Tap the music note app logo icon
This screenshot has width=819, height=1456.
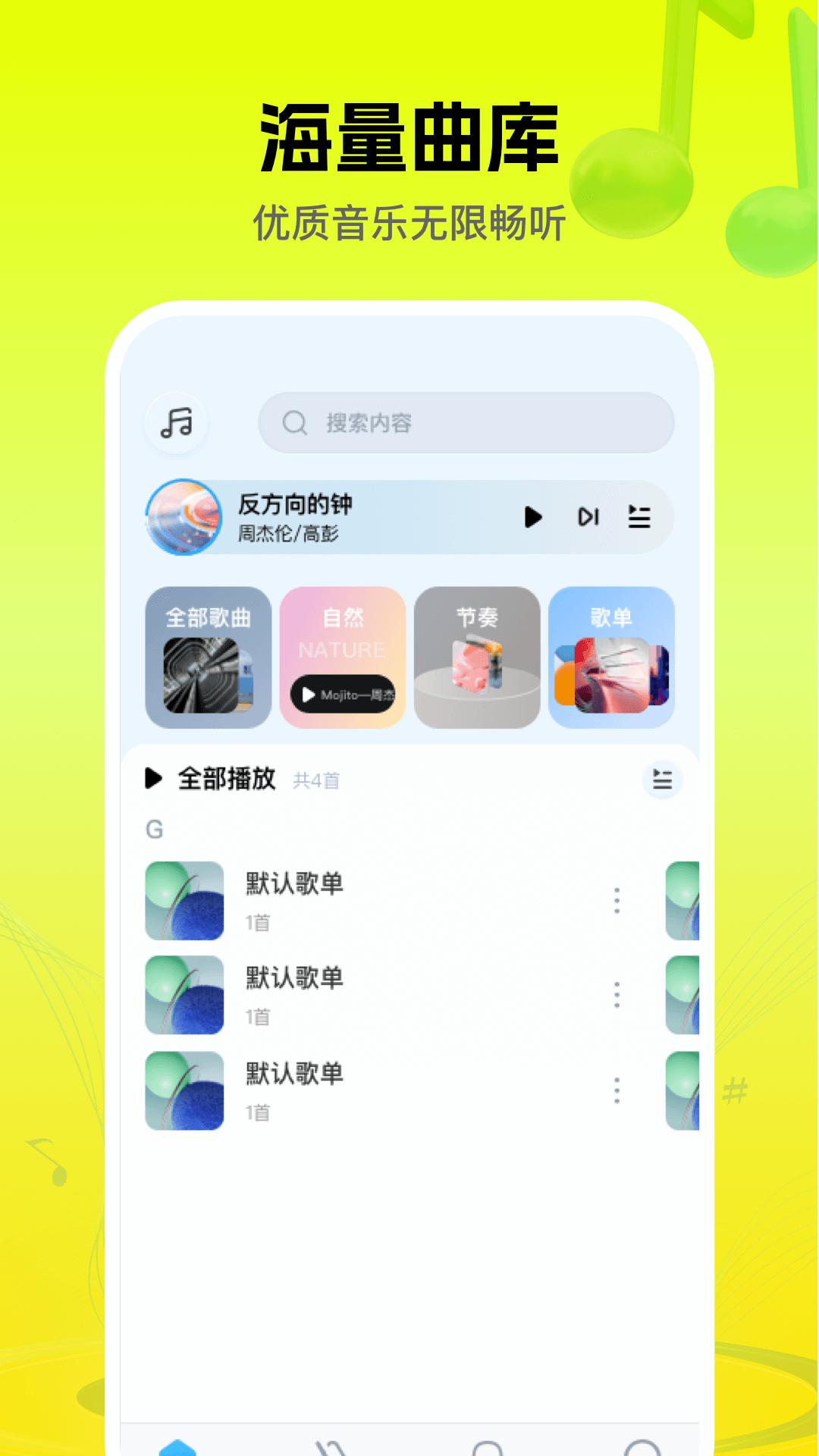pos(176,424)
